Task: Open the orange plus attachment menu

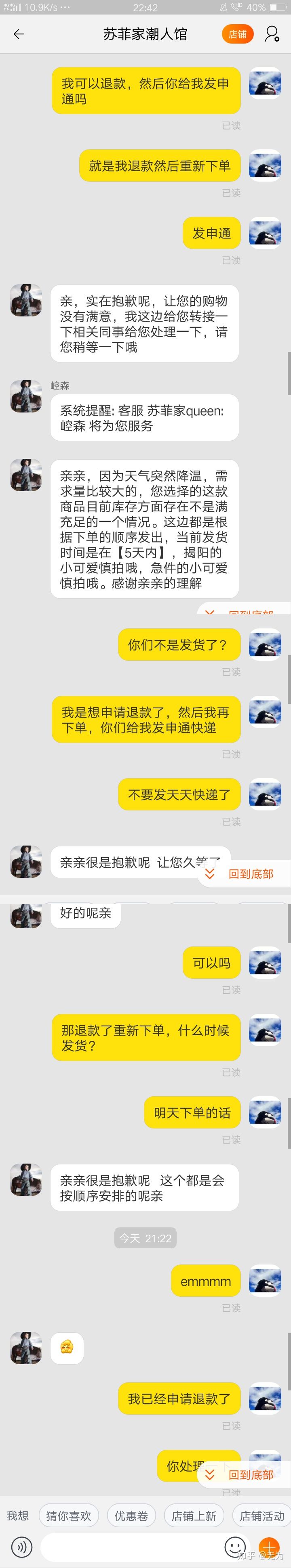Action: [269, 1546]
